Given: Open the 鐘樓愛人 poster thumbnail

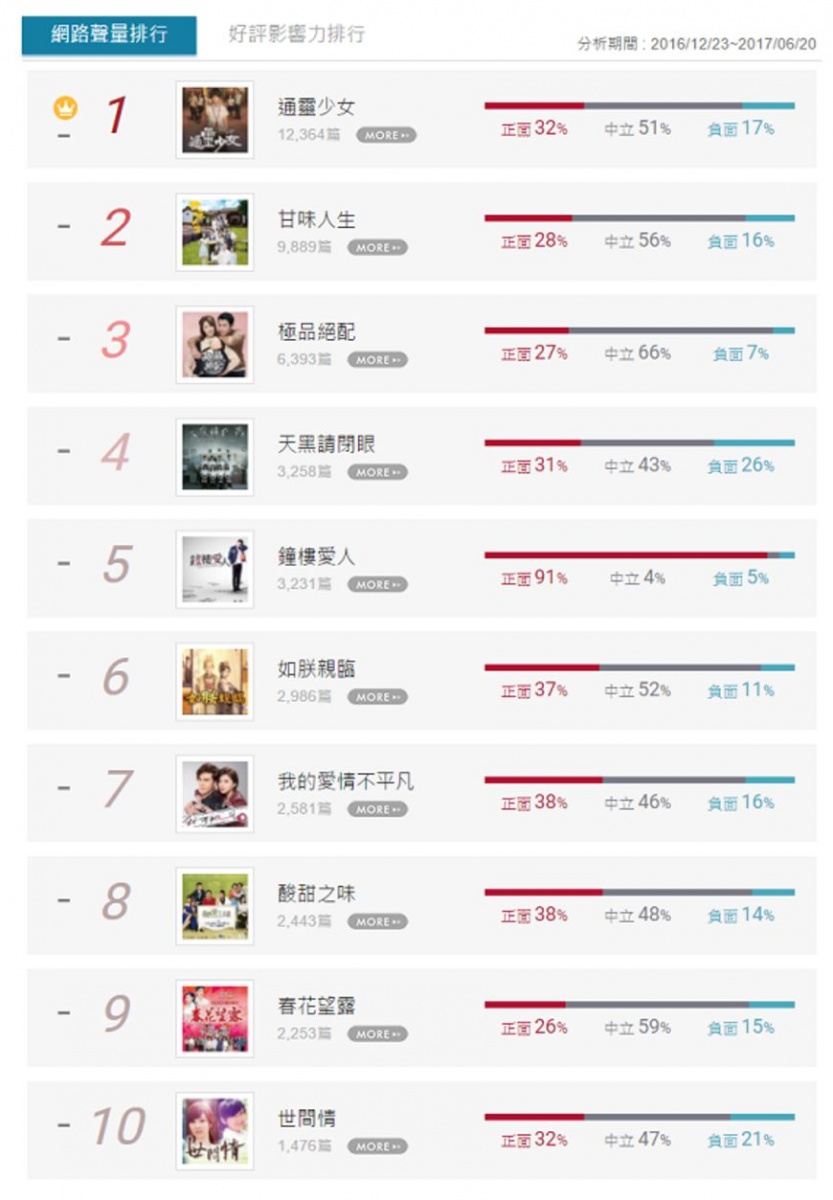Looking at the screenshot, I should pyautogui.click(x=215, y=570).
